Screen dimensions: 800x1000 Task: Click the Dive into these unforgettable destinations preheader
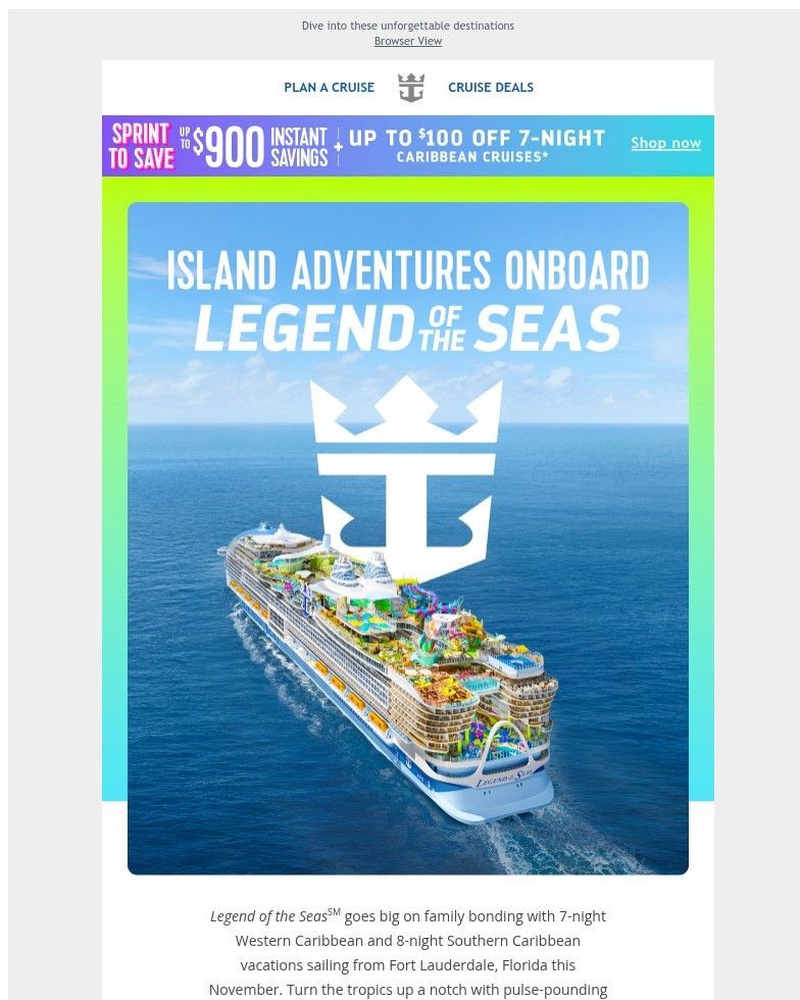(x=408, y=25)
